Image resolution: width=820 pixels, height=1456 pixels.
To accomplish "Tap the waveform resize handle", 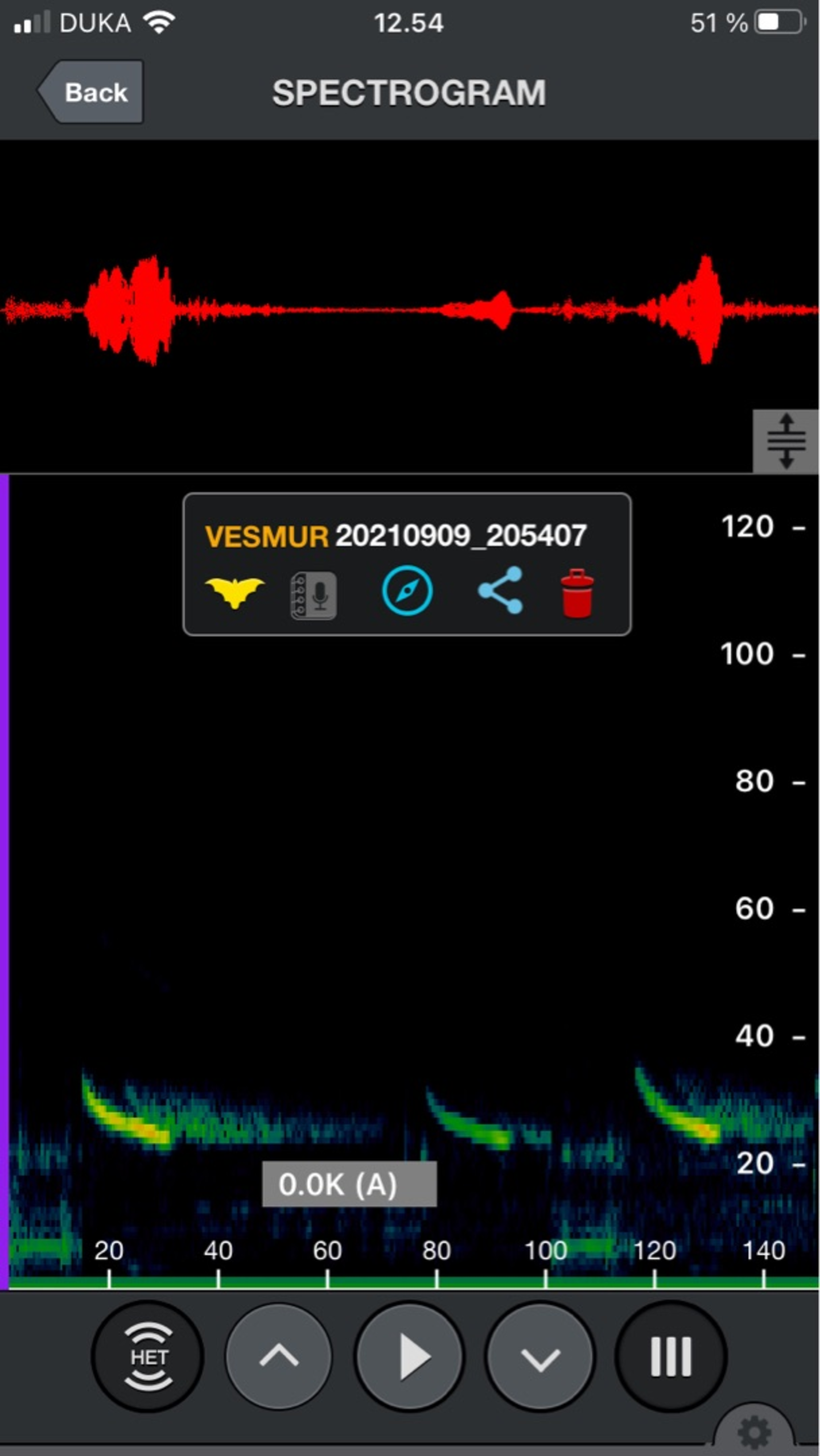I will [x=785, y=441].
